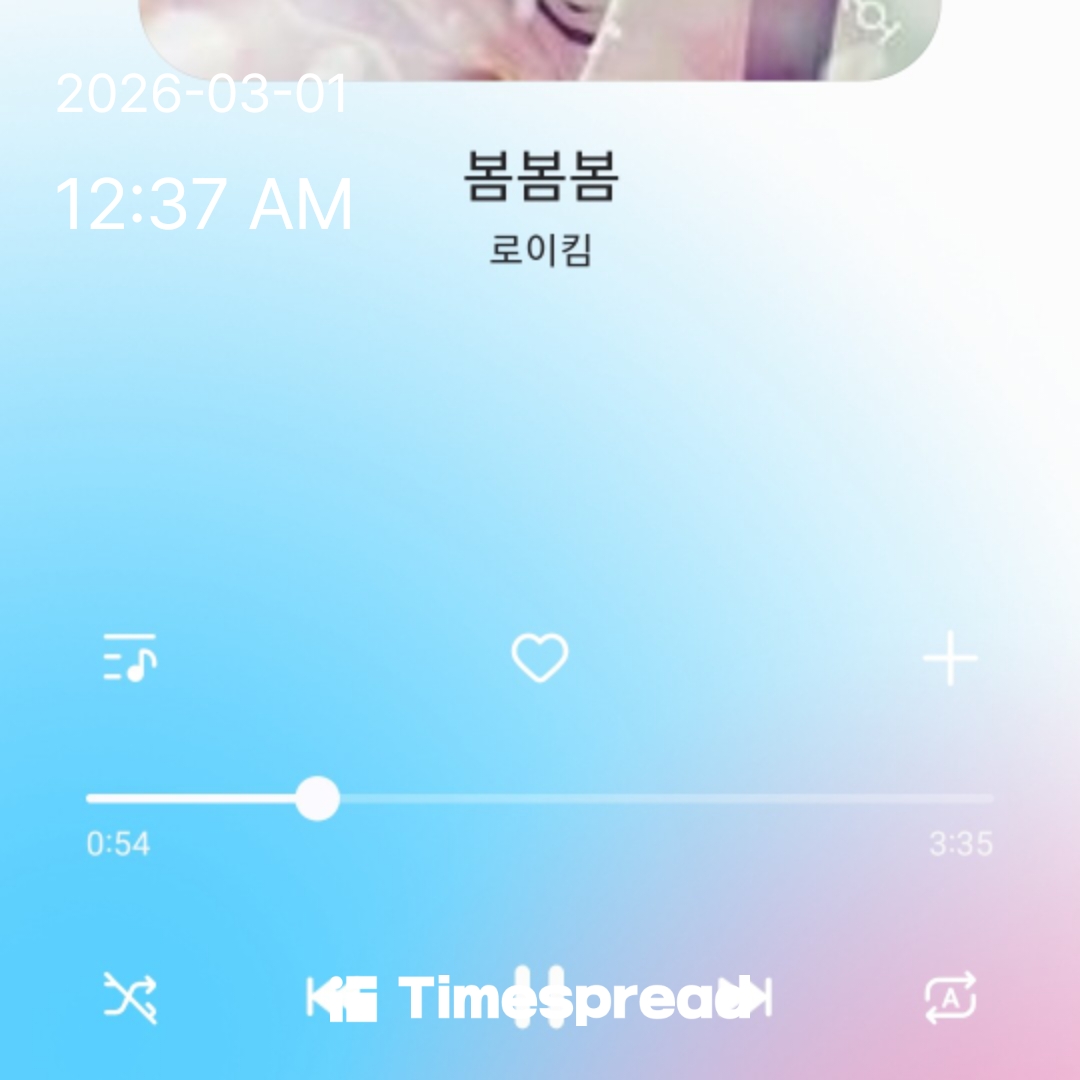
Task: Open the current playlist queue
Action: [130, 658]
